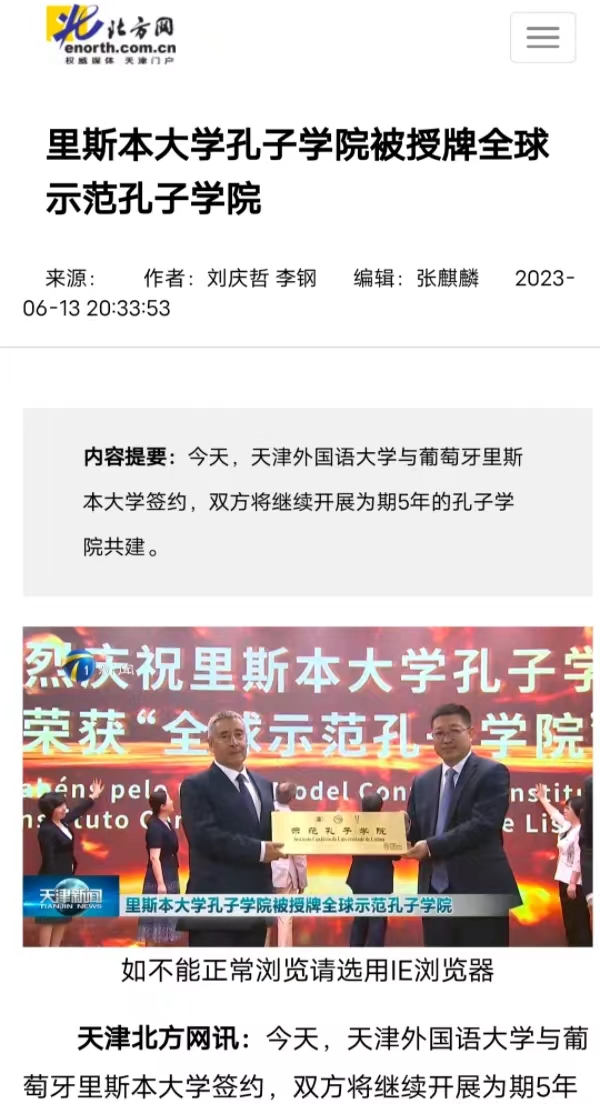This screenshot has width=600, height=1104.
Task: Open the hamburger navigation menu
Action: 542,38
